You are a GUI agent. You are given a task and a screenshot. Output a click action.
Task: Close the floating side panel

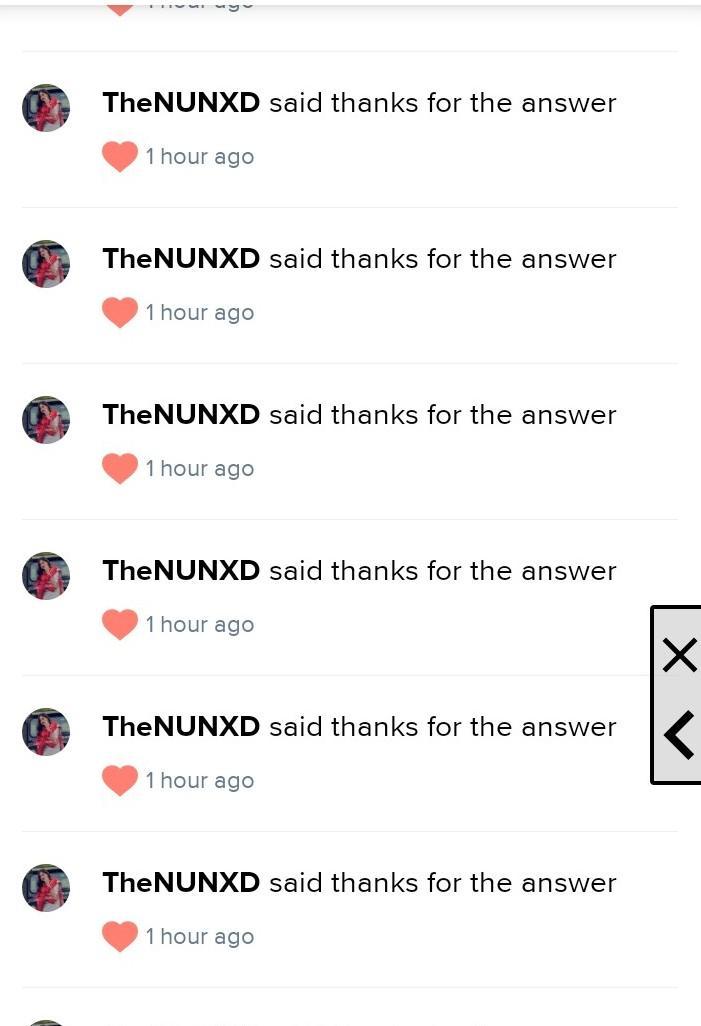[x=679, y=656]
